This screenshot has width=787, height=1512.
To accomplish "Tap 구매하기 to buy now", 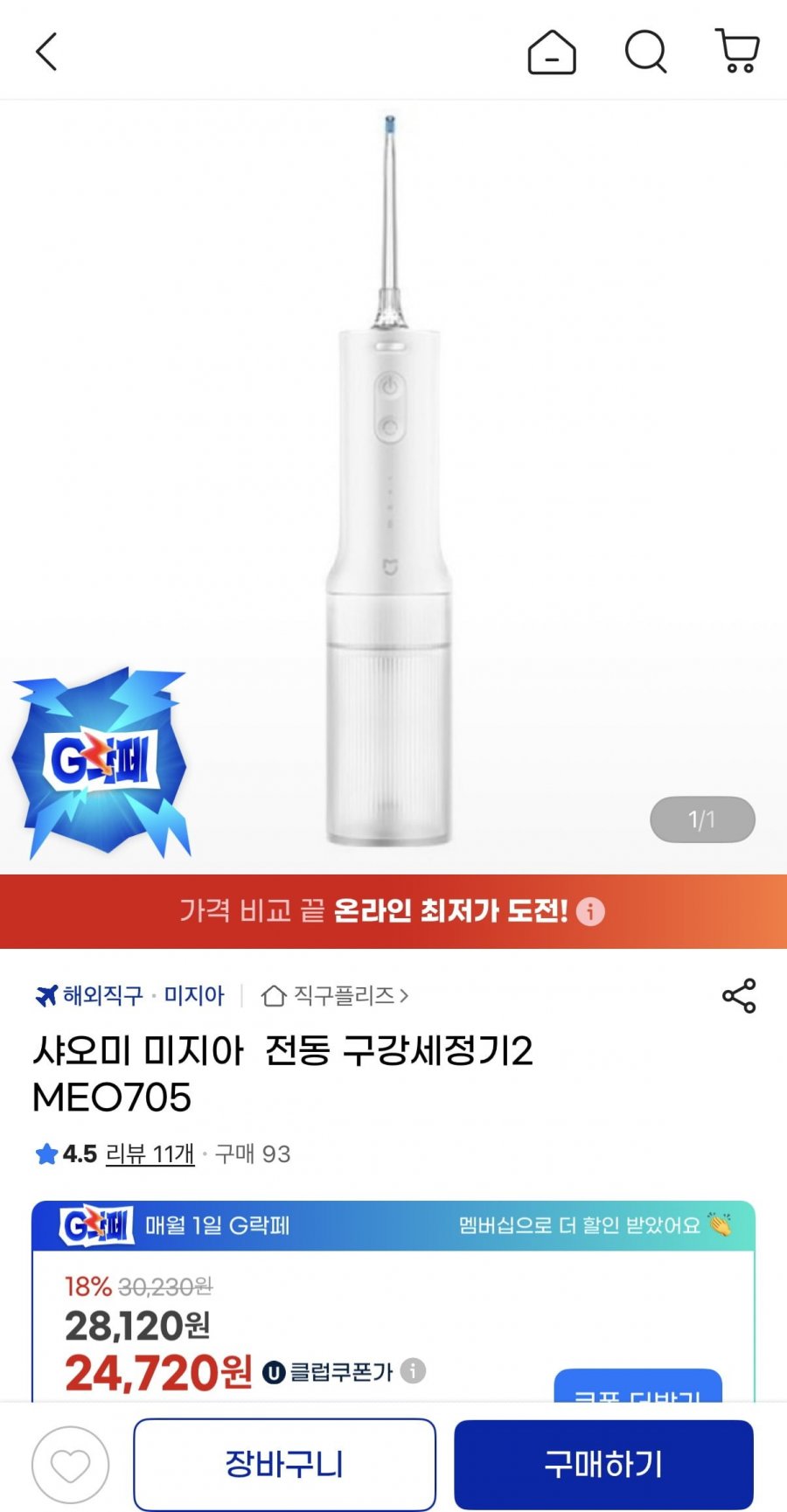I will point(603,1464).
